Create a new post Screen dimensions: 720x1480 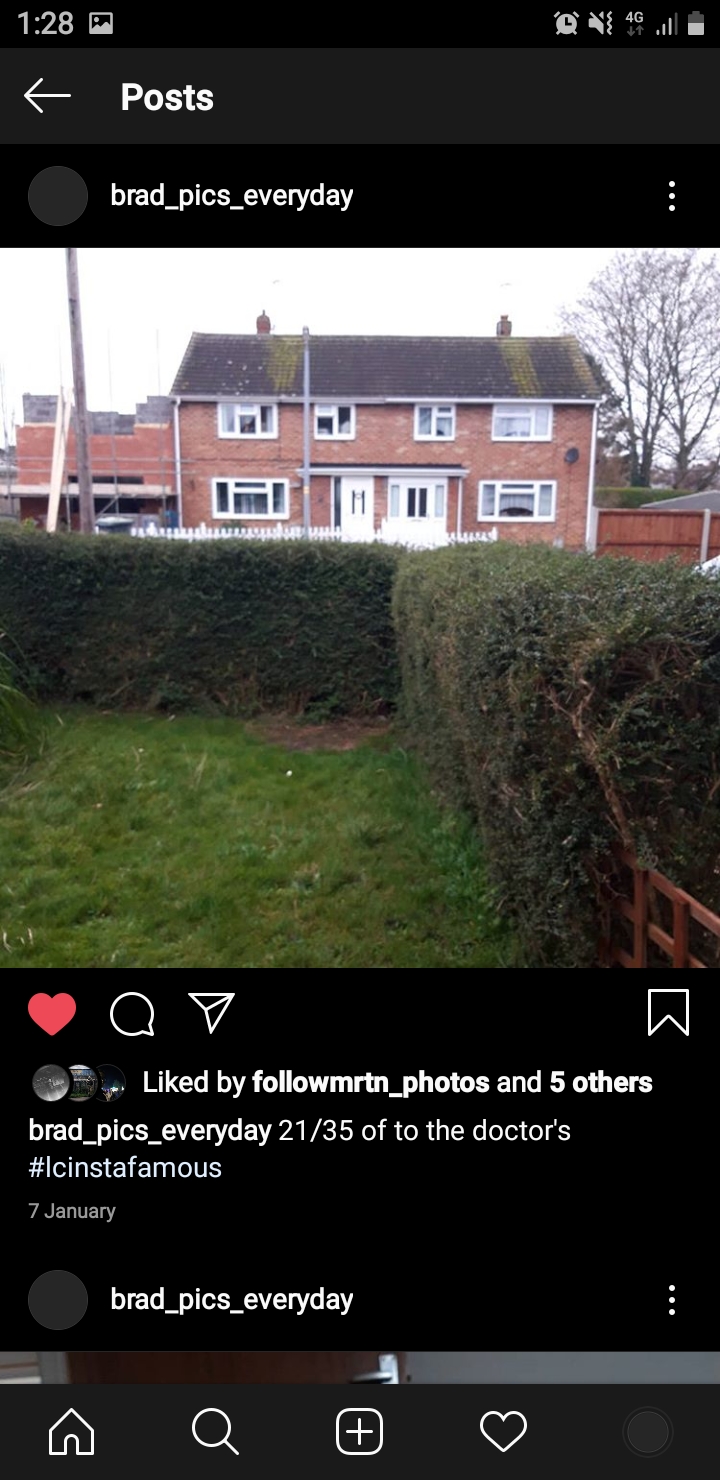tap(359, 1432)
